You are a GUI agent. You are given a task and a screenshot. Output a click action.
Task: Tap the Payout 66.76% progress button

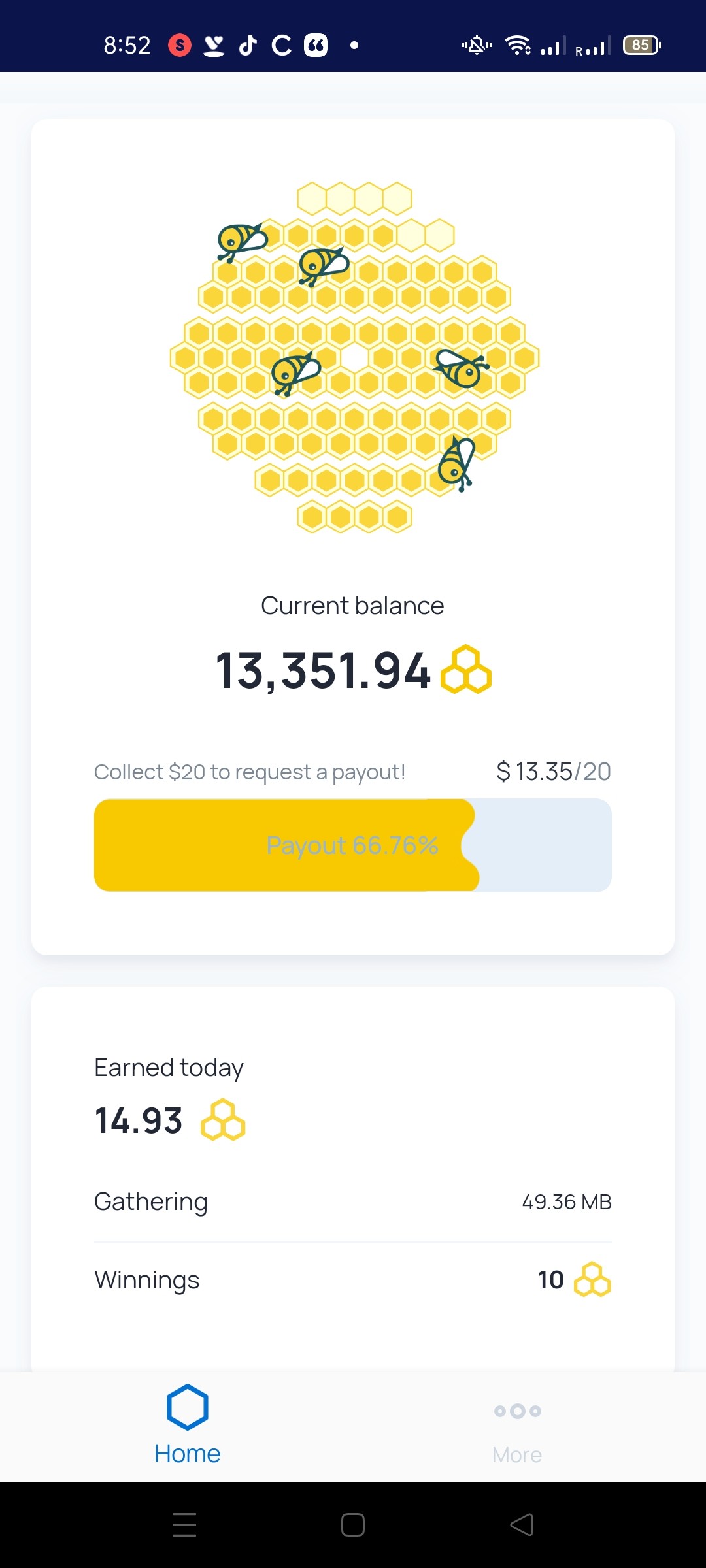(353, 845)
